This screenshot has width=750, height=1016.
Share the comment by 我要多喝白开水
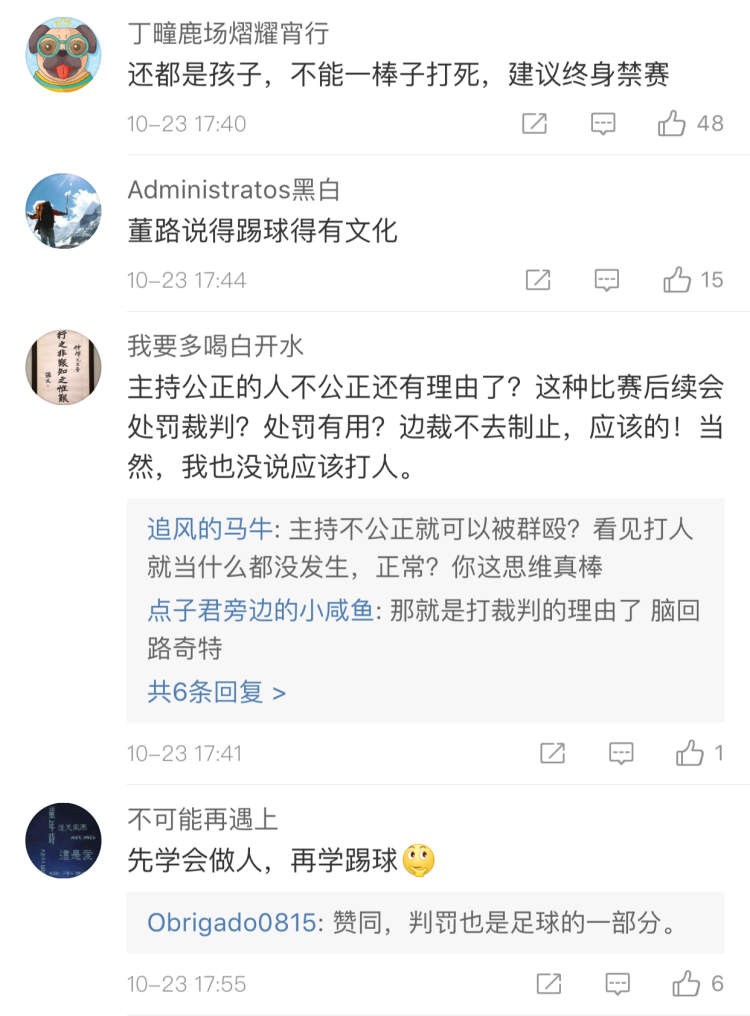point(552,753)
